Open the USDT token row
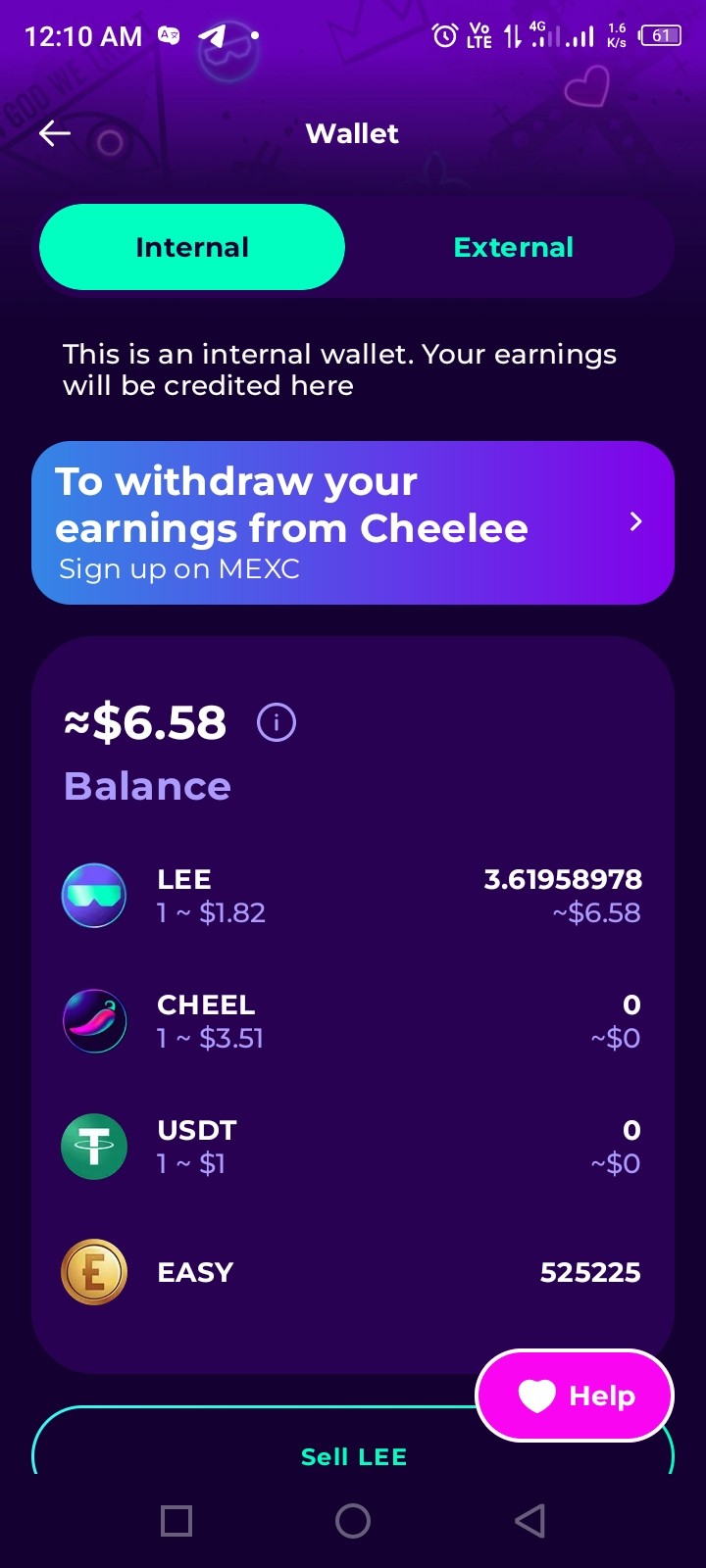Viewport: 706px width, 1568px height. (x=353, y=1147)
